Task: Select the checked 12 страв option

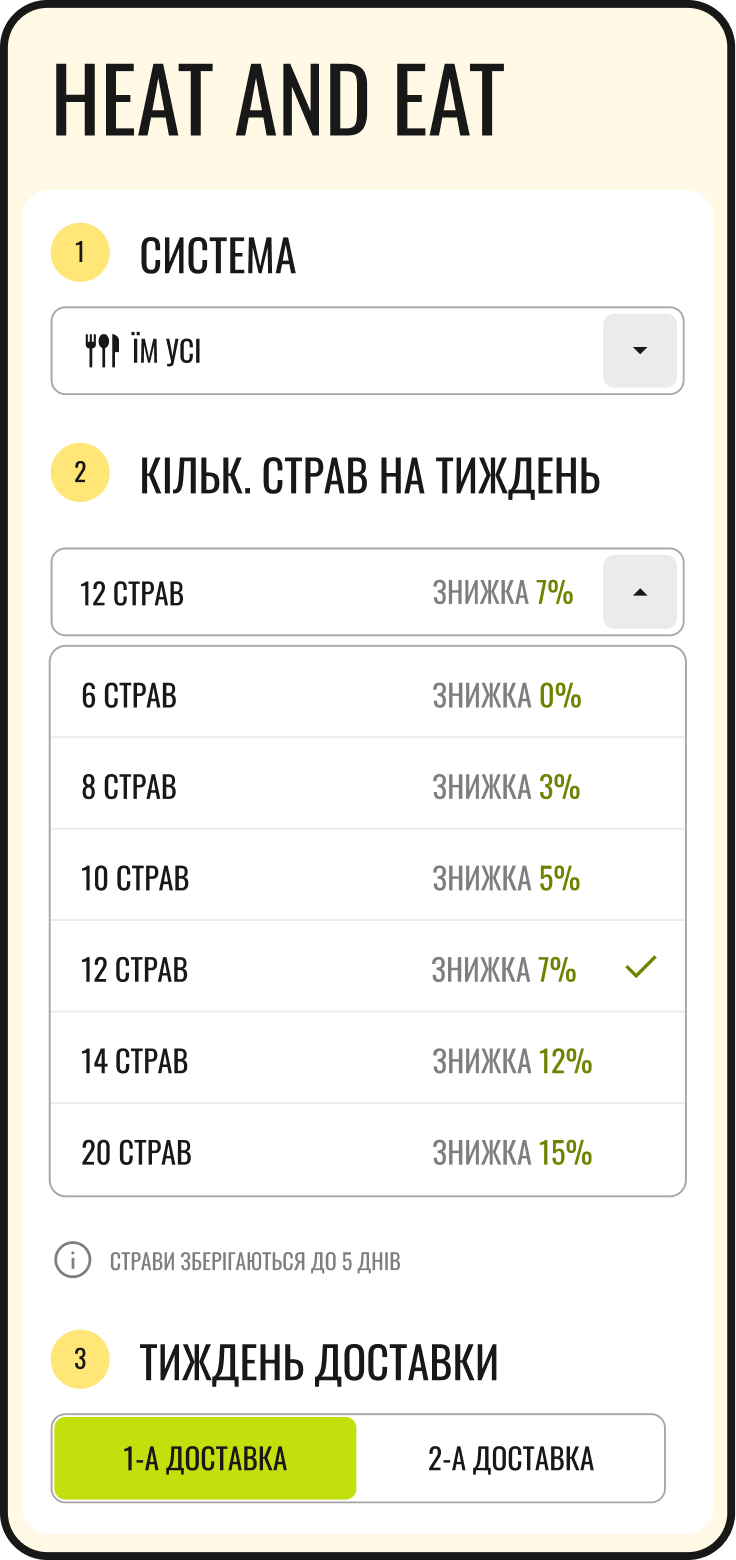Action: pos(367,968)
